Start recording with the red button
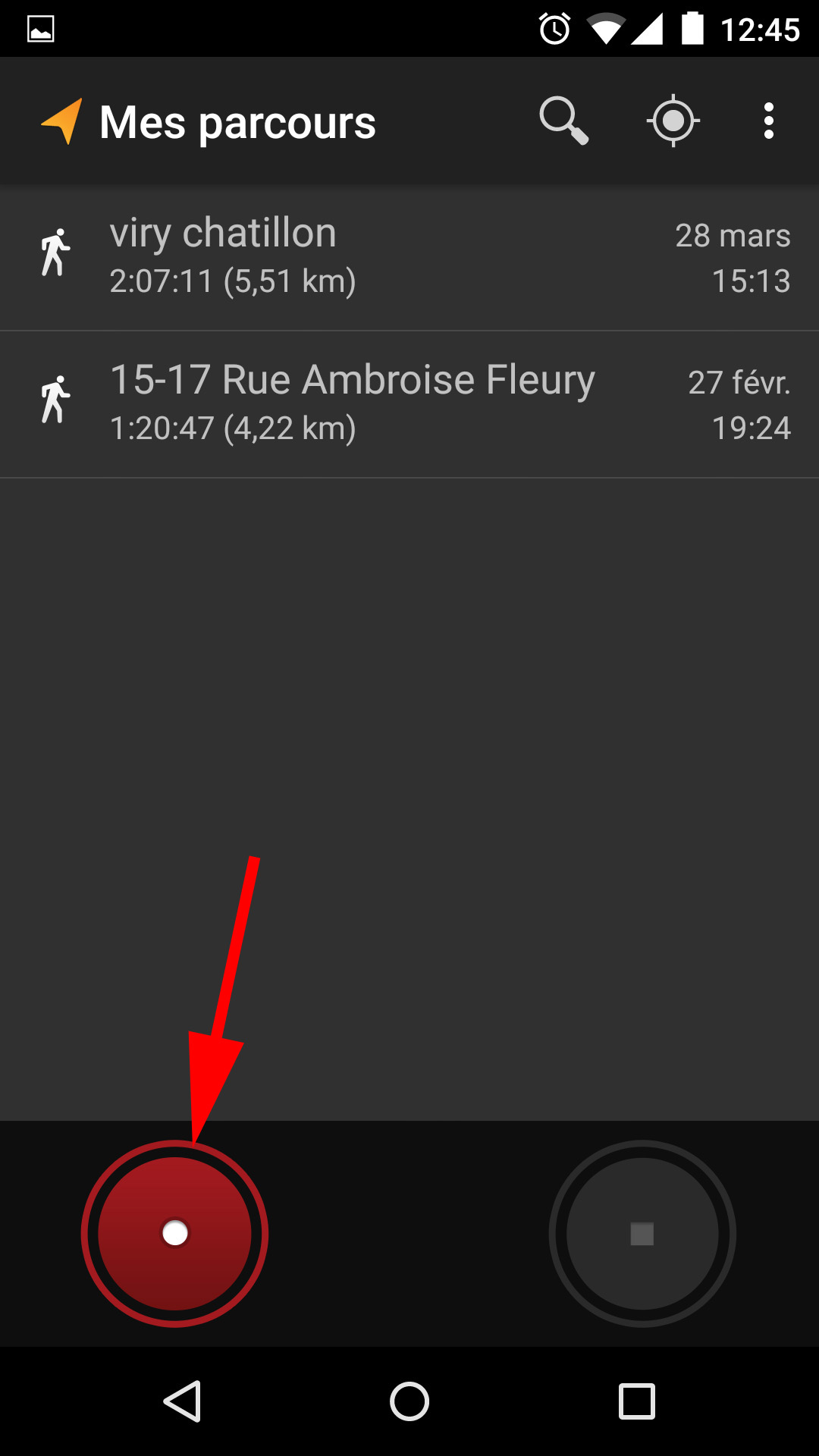The image size is (819, 1456). [x=175, y=1234]
